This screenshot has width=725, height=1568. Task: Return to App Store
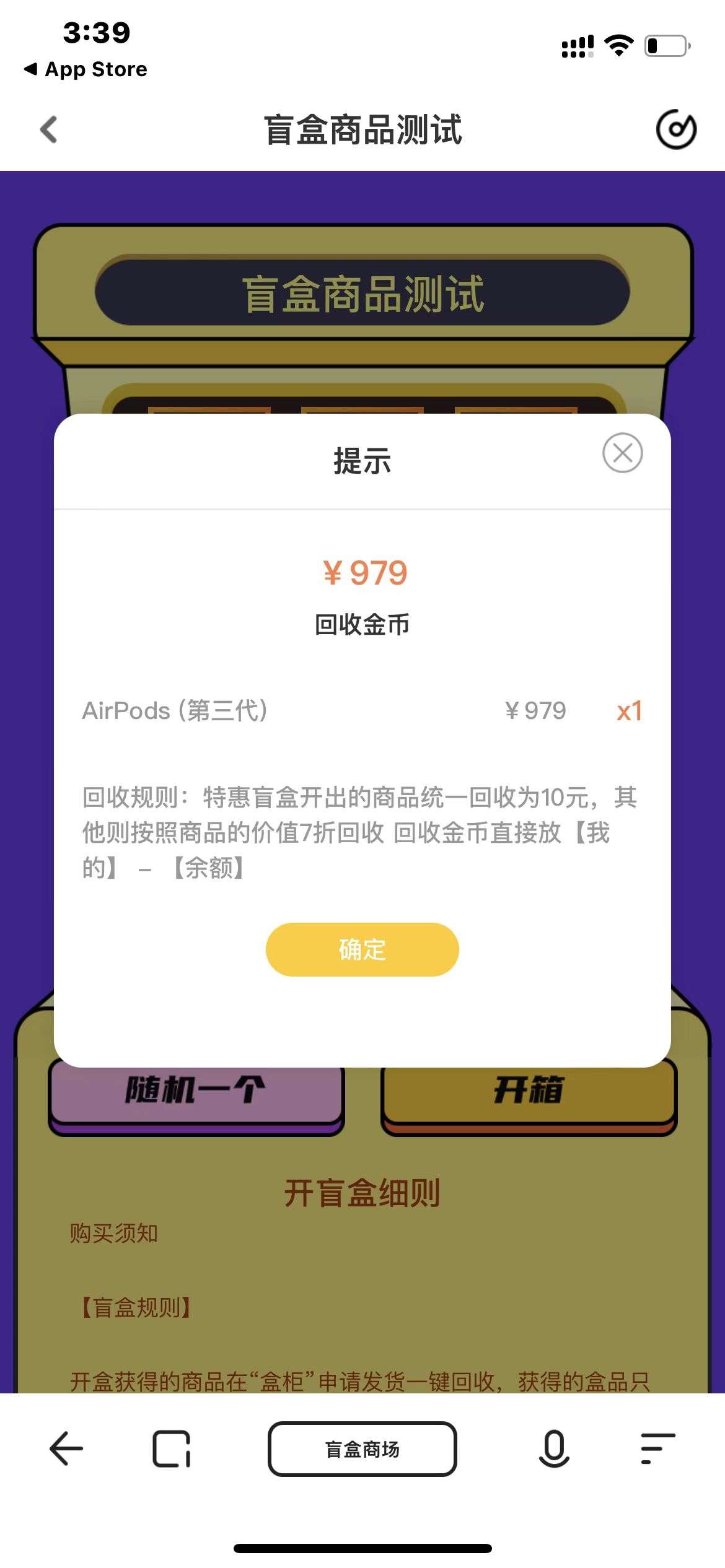click(x=86, y=69)
